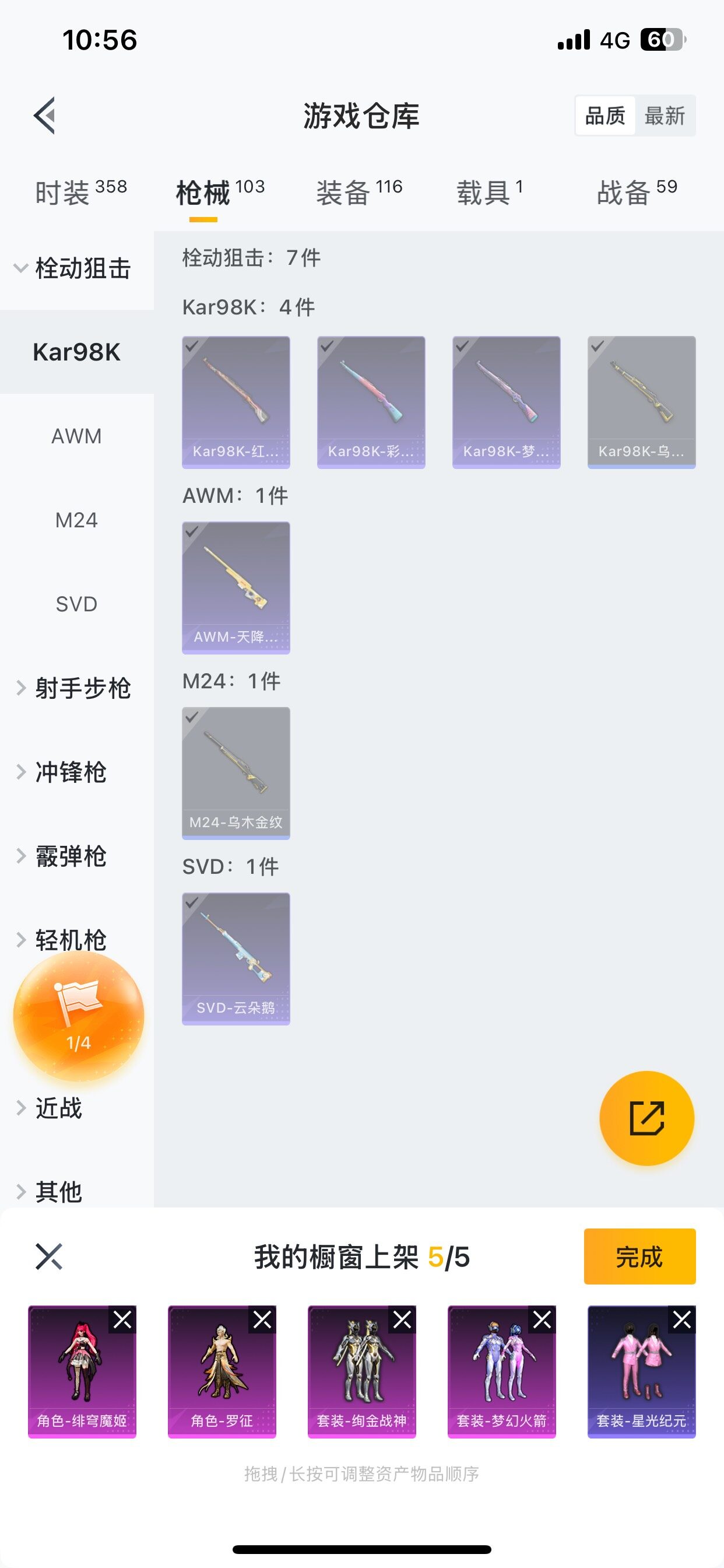Remove 角色-绯穹魔姬 from showcase

(x=122, y=1319)
